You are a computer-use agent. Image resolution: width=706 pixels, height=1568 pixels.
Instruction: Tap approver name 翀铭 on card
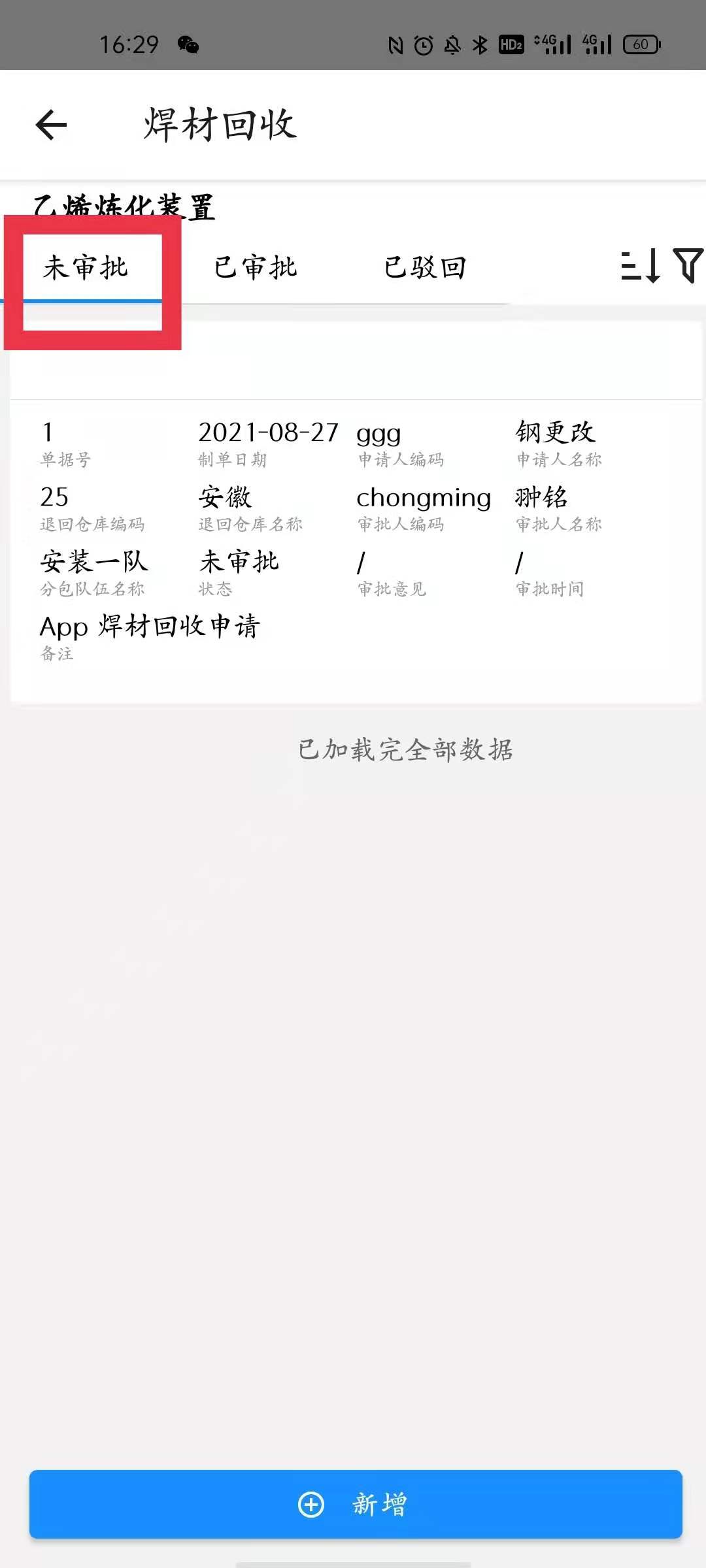click(541, 498)
